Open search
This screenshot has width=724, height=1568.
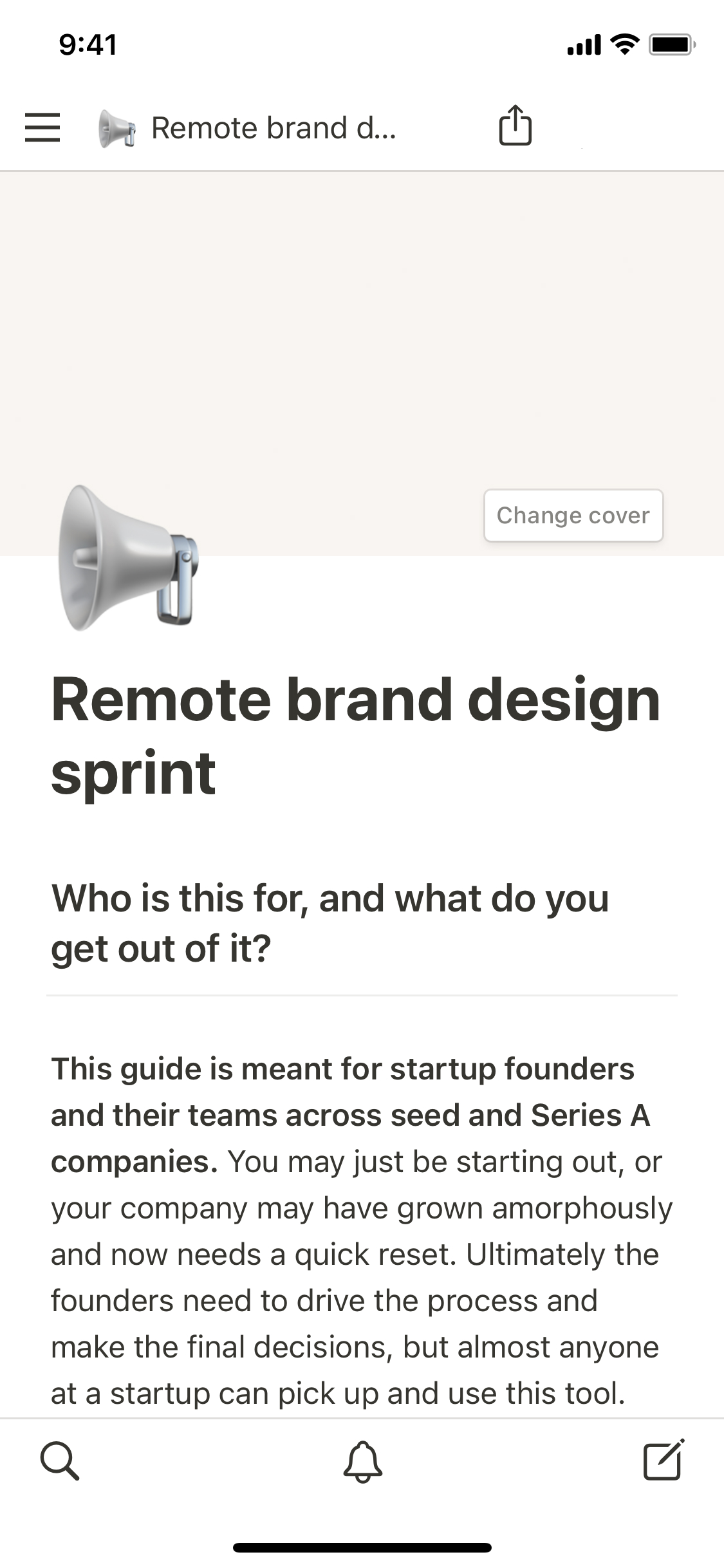click(60, 1461)
